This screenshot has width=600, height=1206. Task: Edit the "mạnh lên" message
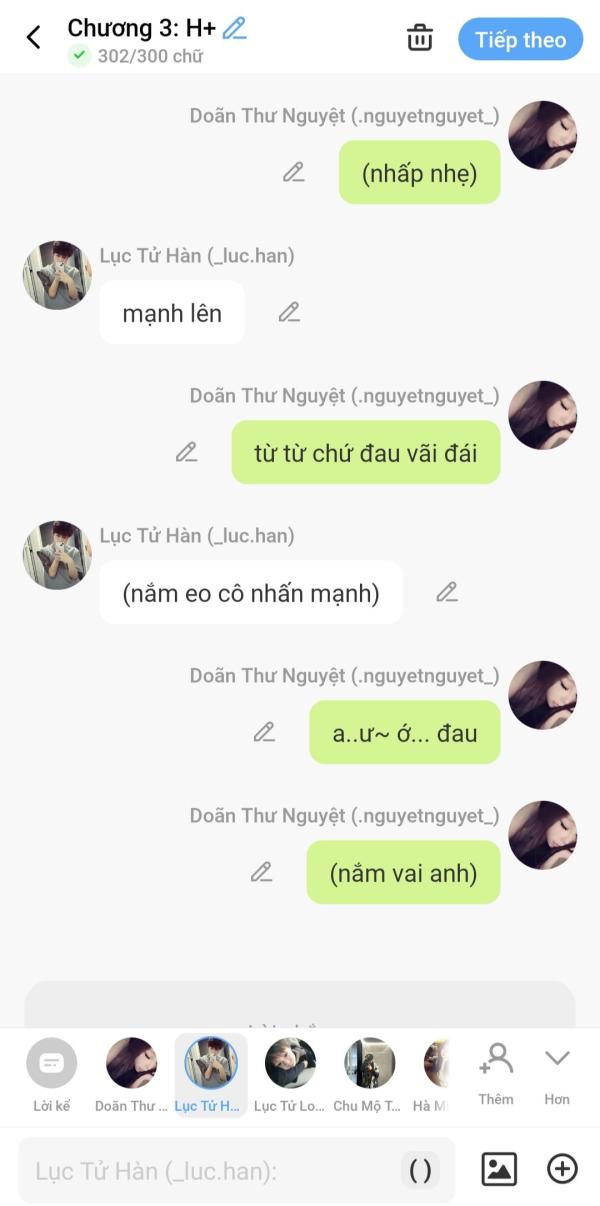point(289,312)
